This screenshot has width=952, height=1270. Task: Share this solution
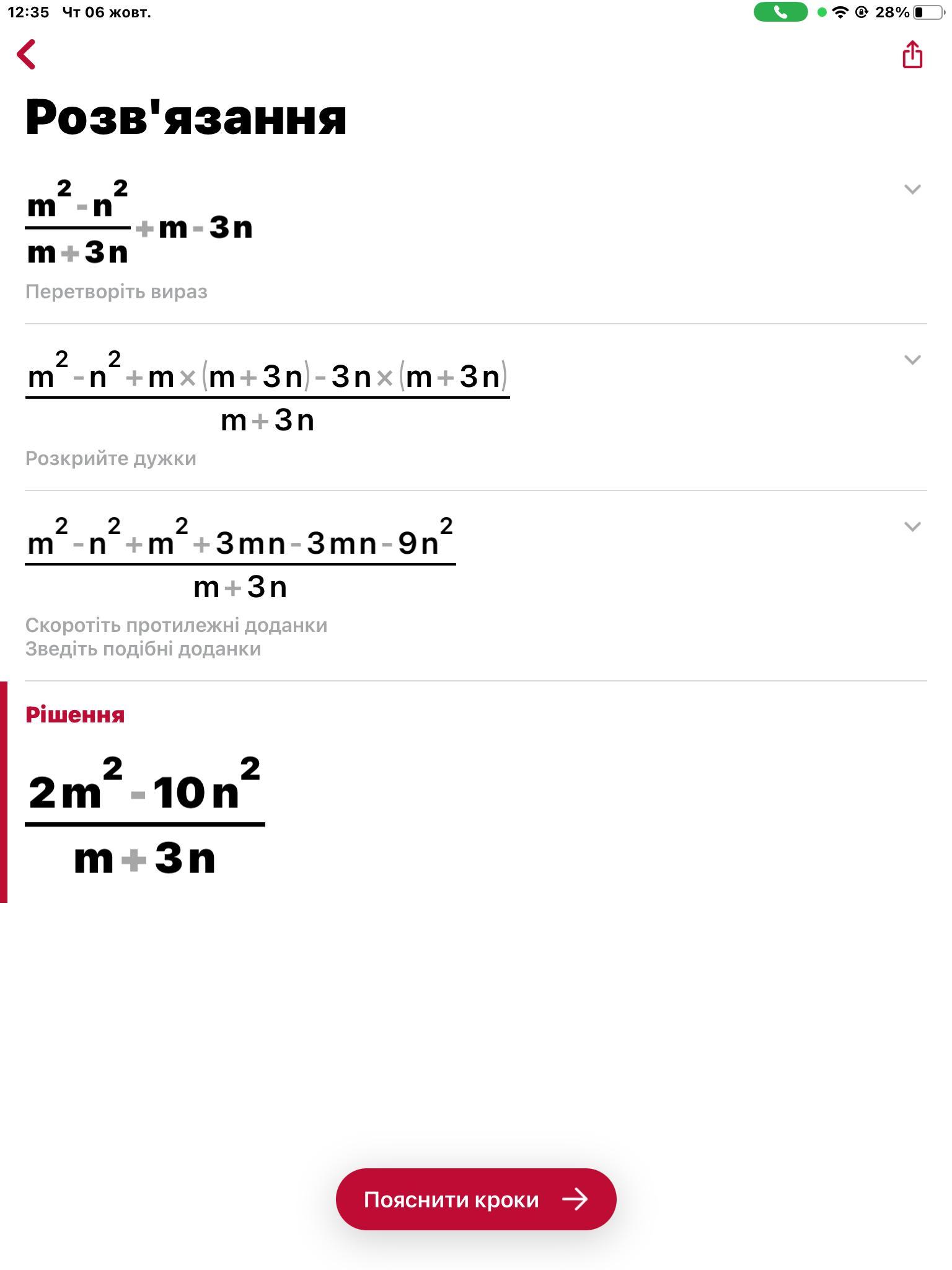coord(912,54)
